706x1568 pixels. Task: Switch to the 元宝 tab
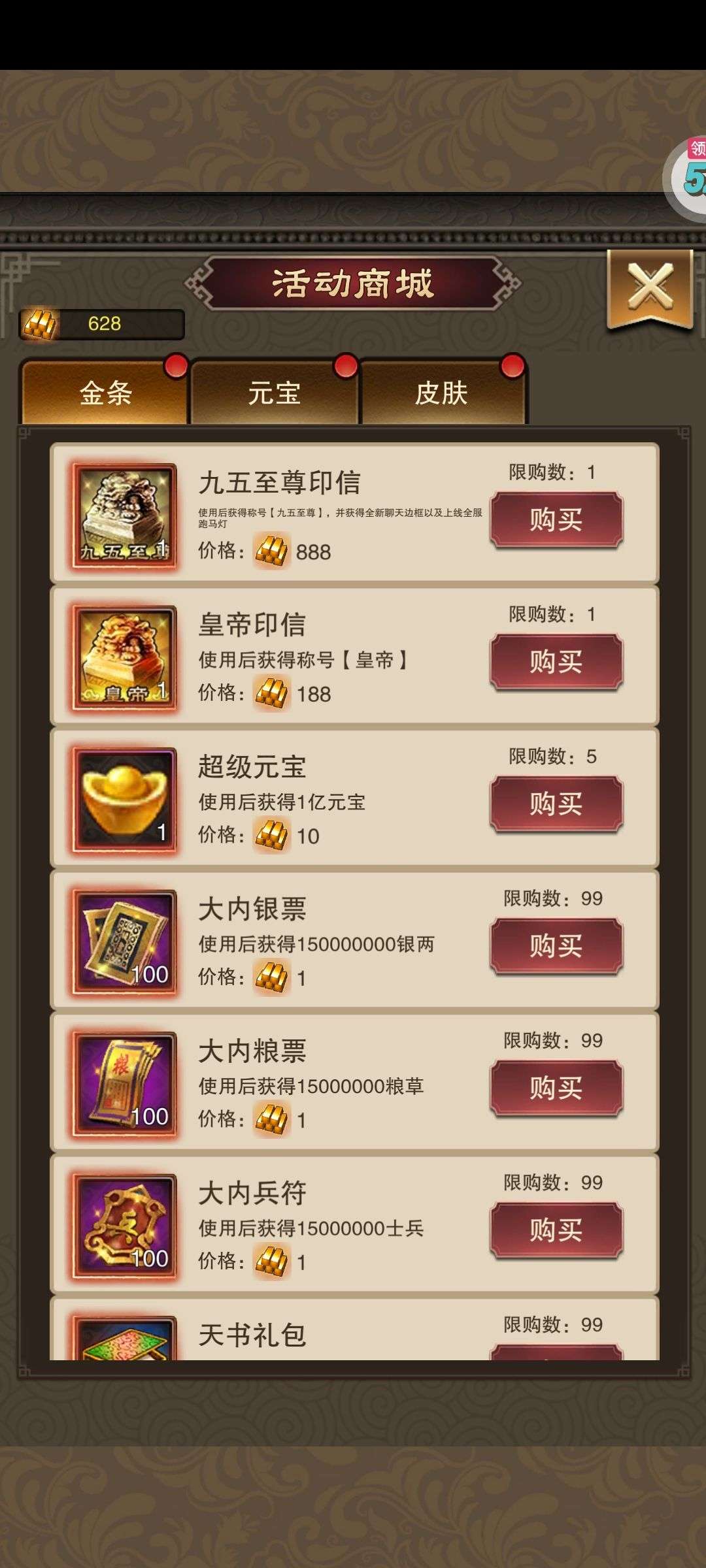[274, 393]
